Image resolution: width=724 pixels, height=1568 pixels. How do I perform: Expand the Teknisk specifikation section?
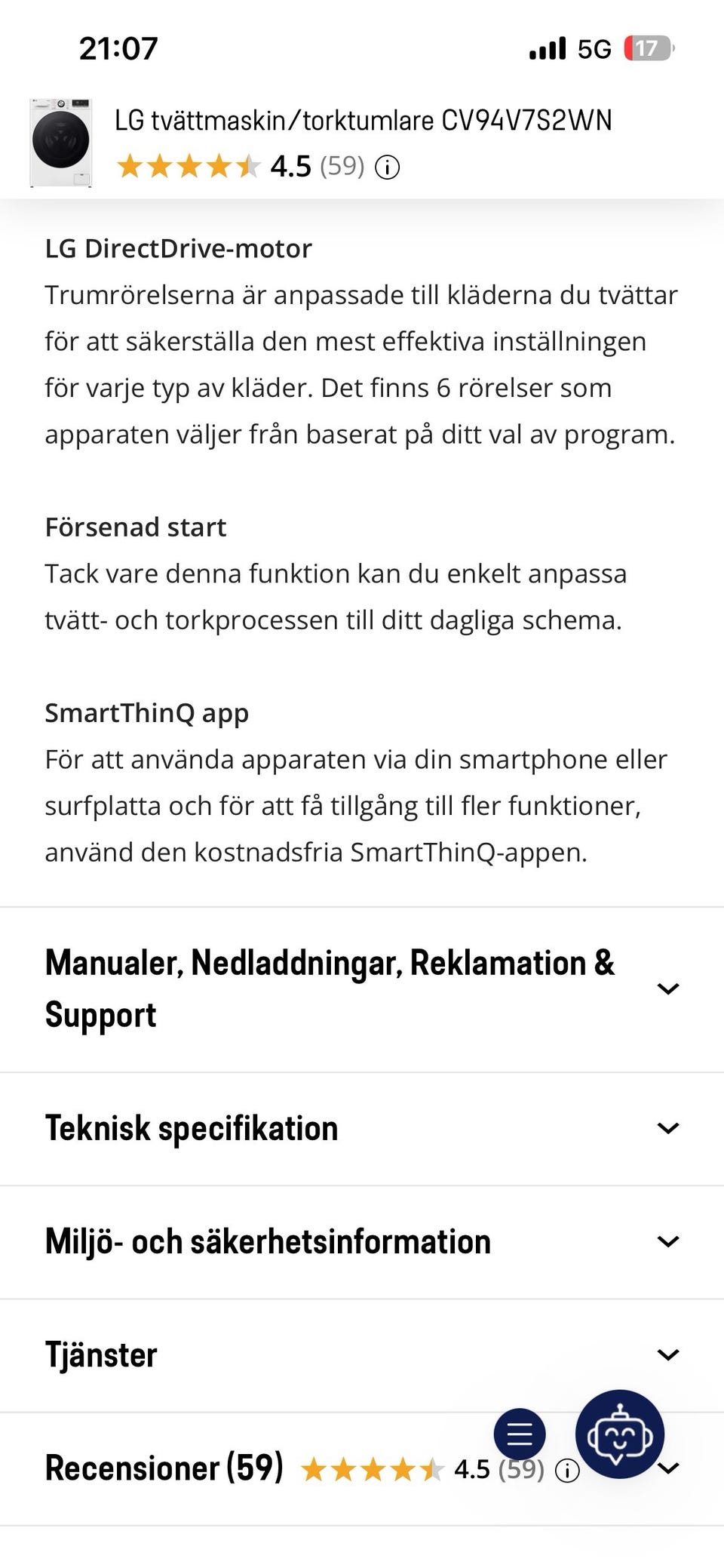(x=667, y=1128)
